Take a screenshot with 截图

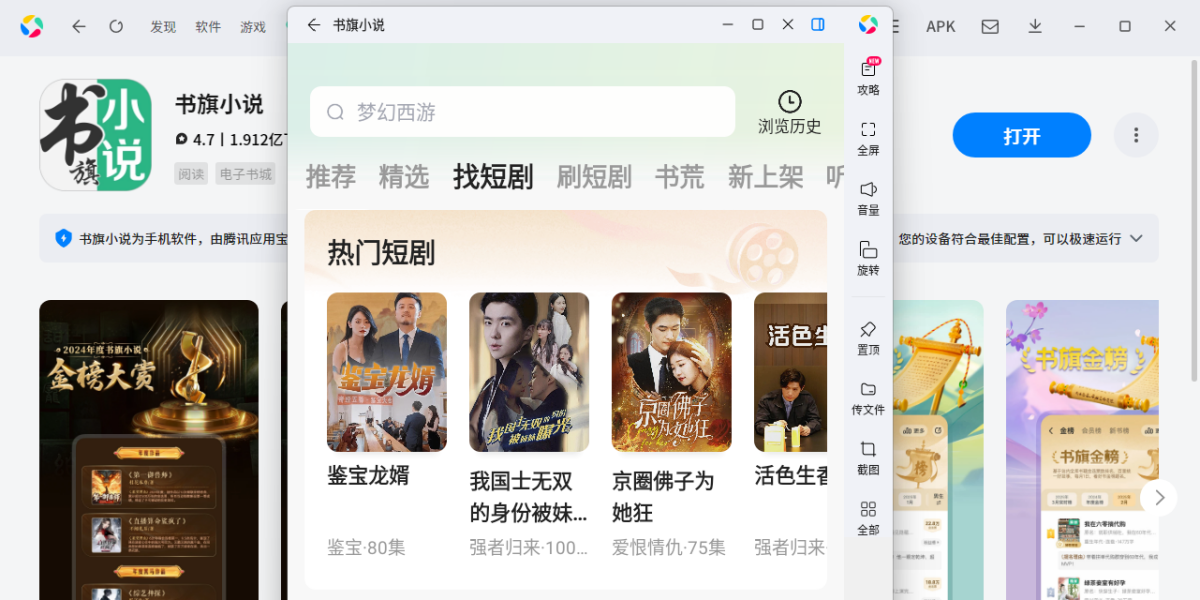point(868,457)
